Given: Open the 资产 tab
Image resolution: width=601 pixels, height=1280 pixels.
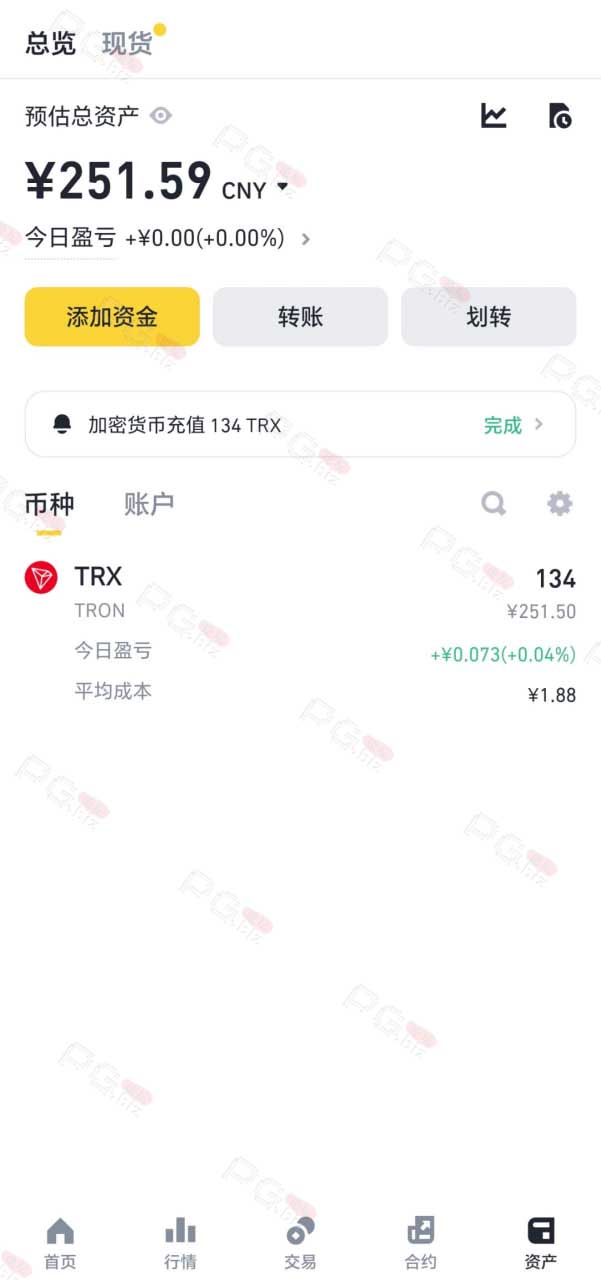Looking at the screenshot, I should click(x=541, y=1243).
